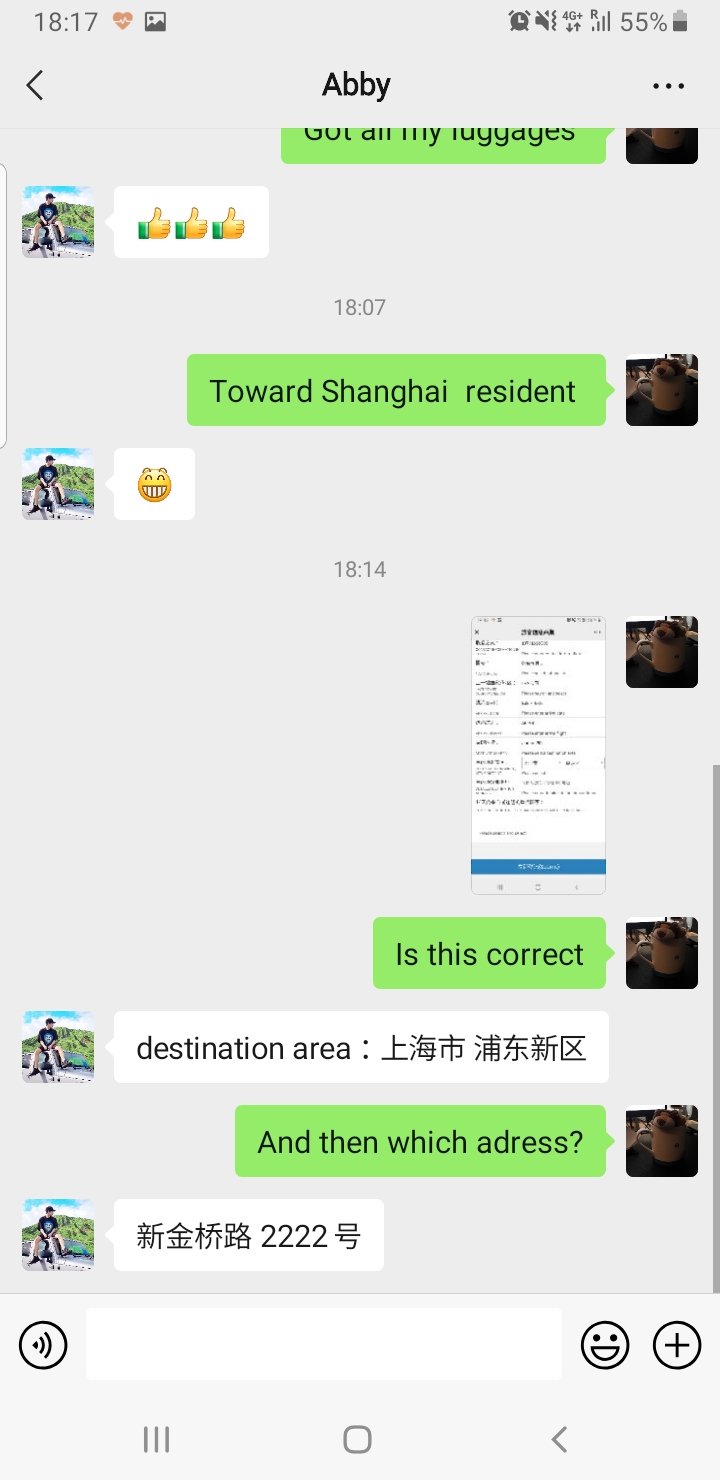This screenshot has width=720, height=1480.
Task: Open recent apps from navigation bar
Action: click(x=156, y=1439)
